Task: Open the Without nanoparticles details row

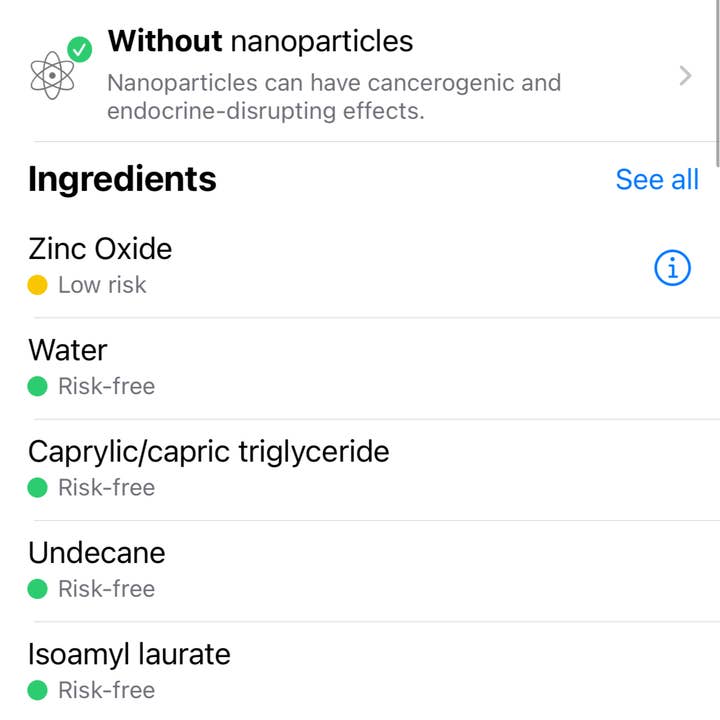Action: click(360, 76)
